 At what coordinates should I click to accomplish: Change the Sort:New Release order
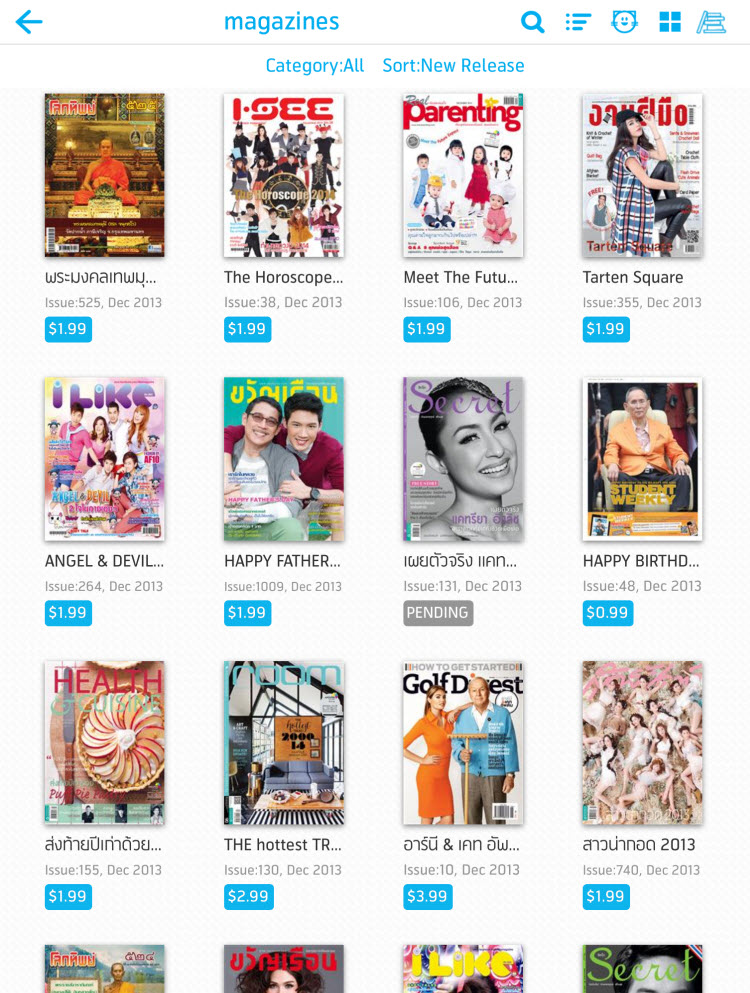tap(453, 66)
